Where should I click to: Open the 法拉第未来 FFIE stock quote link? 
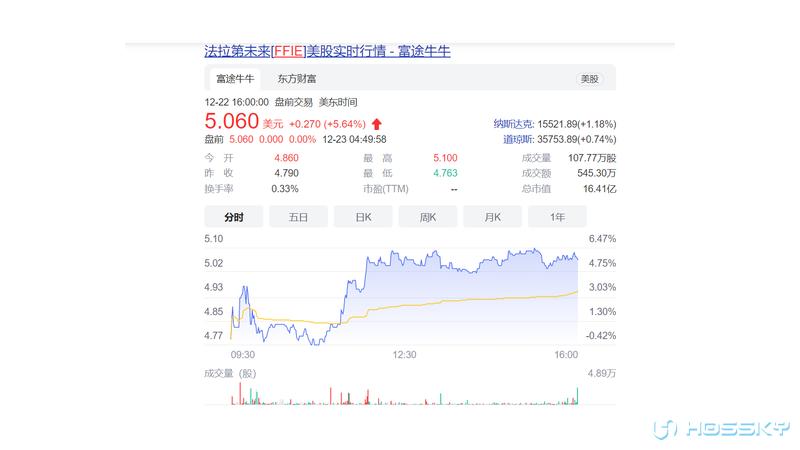click(327, 51)
